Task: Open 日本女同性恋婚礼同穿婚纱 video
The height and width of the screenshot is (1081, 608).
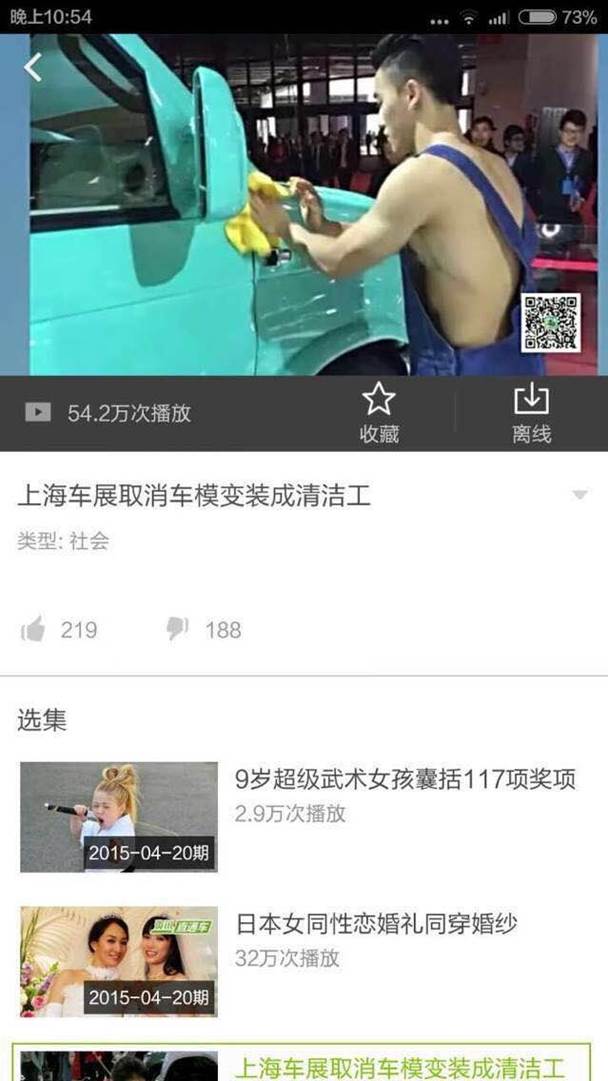Action: [x=376, y=924]
